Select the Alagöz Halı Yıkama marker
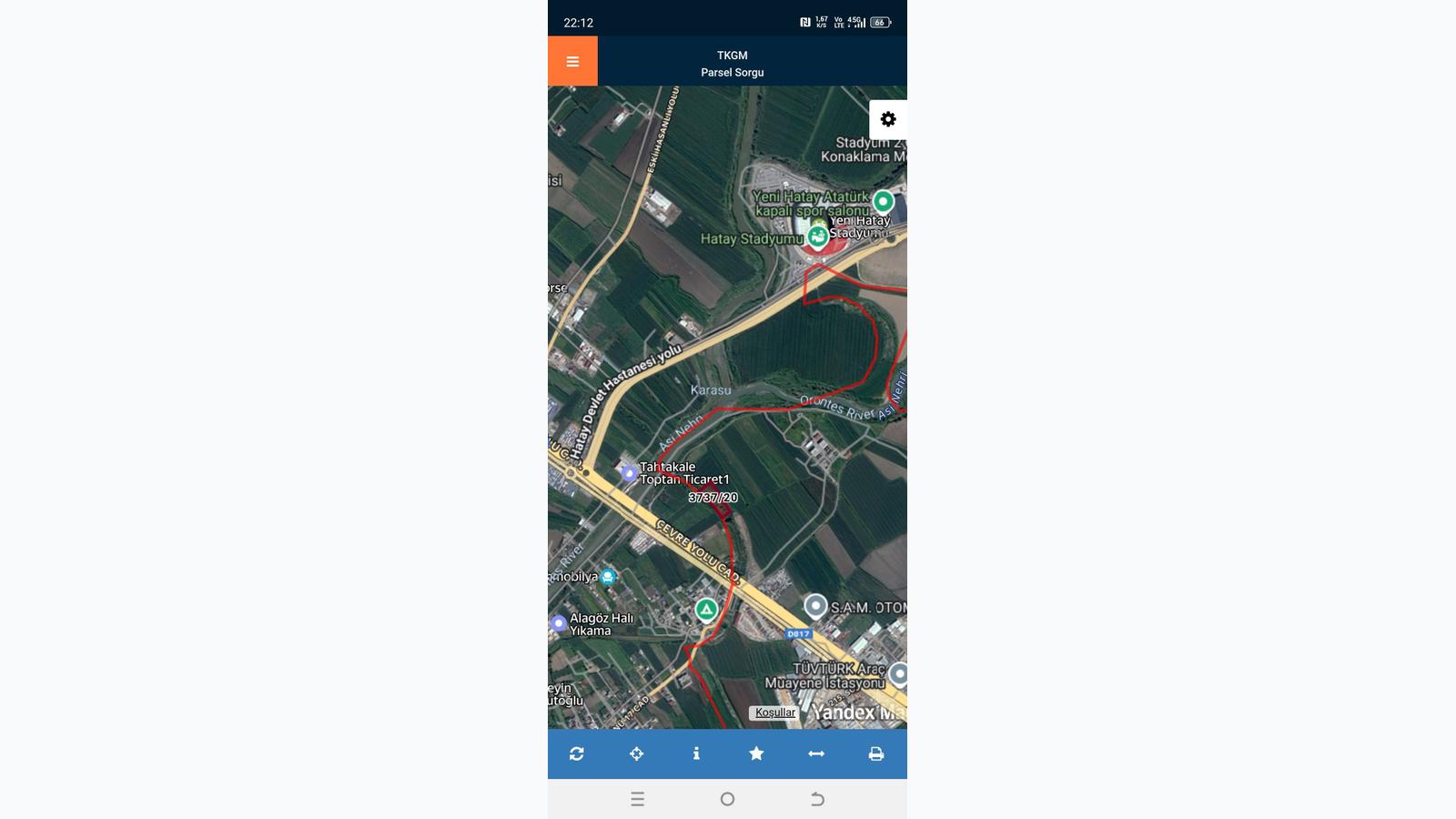Screen dimensions: 1456x819 559,624
